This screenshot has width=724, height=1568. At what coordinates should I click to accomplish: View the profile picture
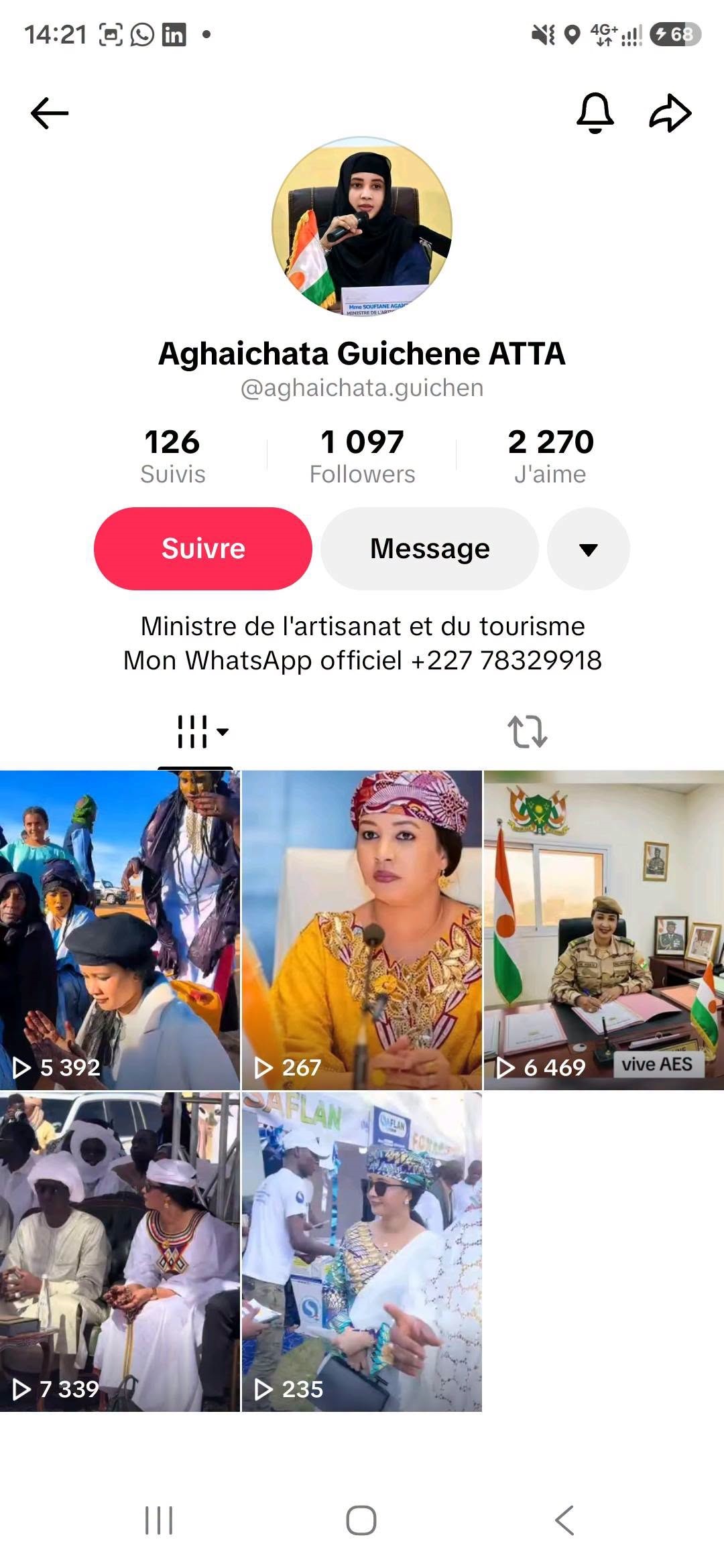point(362,226)
